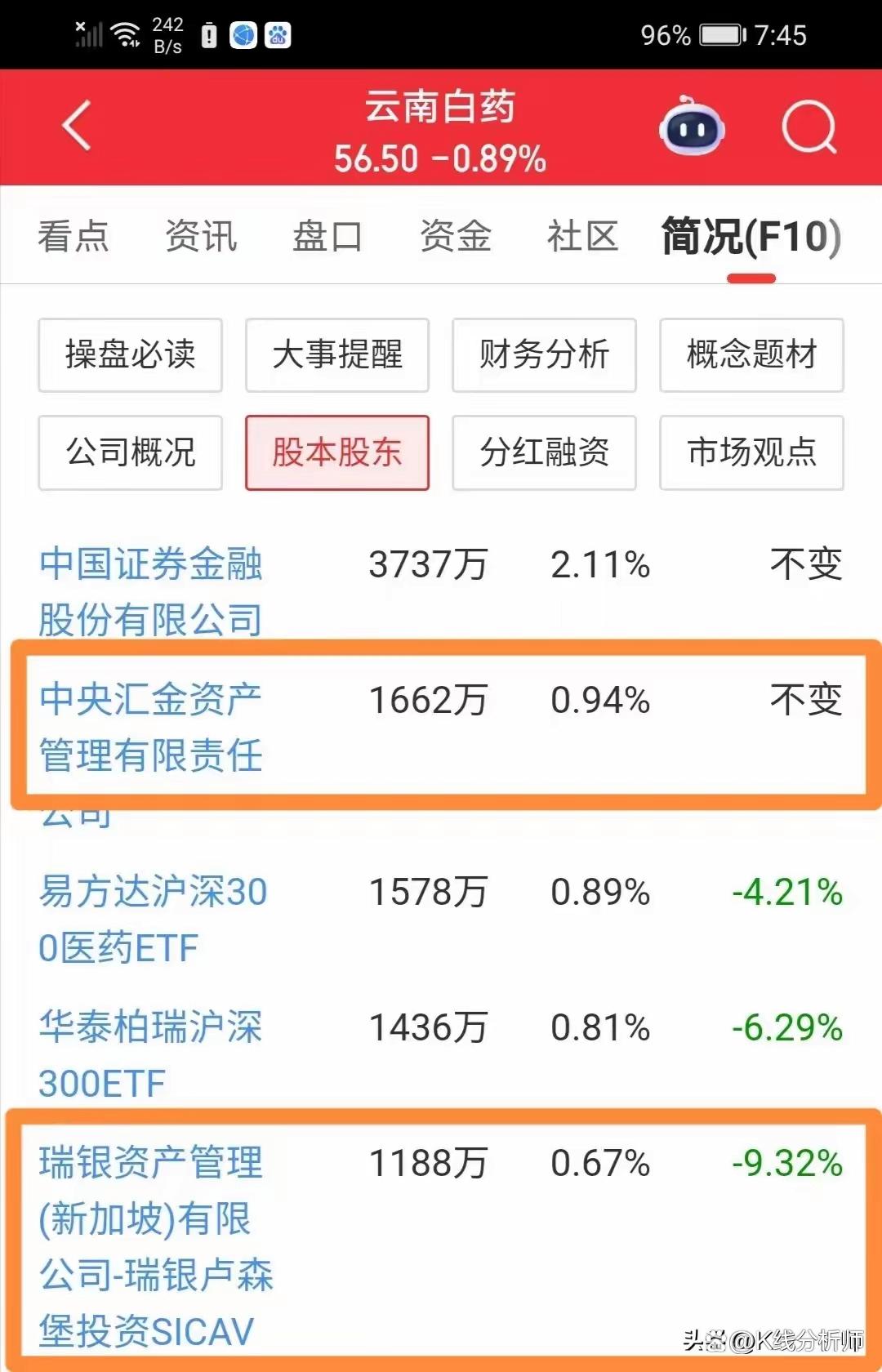Switch to the 看点 tab
The height and width of the screenshot is (1372, 882).
click(73, 237)
